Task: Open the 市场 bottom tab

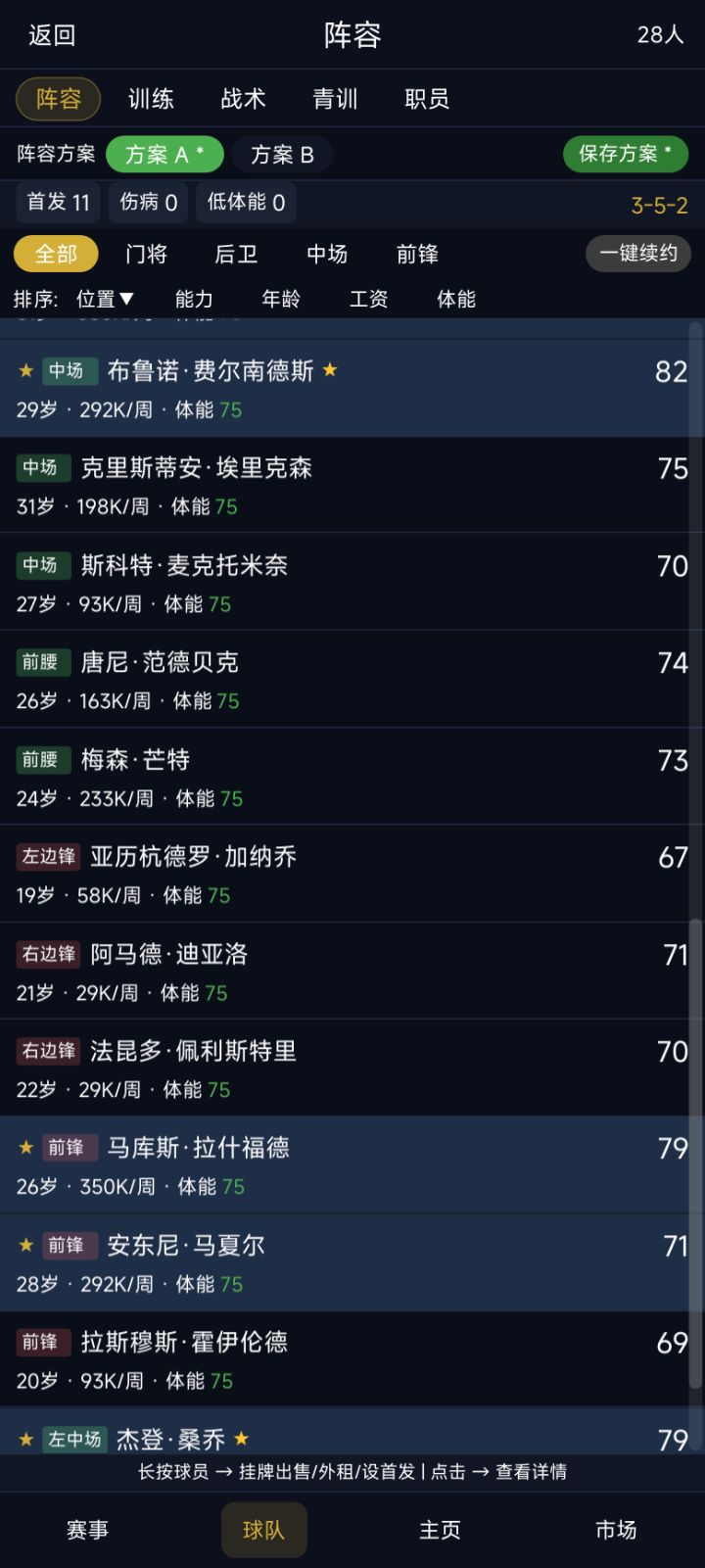Action: click(x=616, y=1530)
